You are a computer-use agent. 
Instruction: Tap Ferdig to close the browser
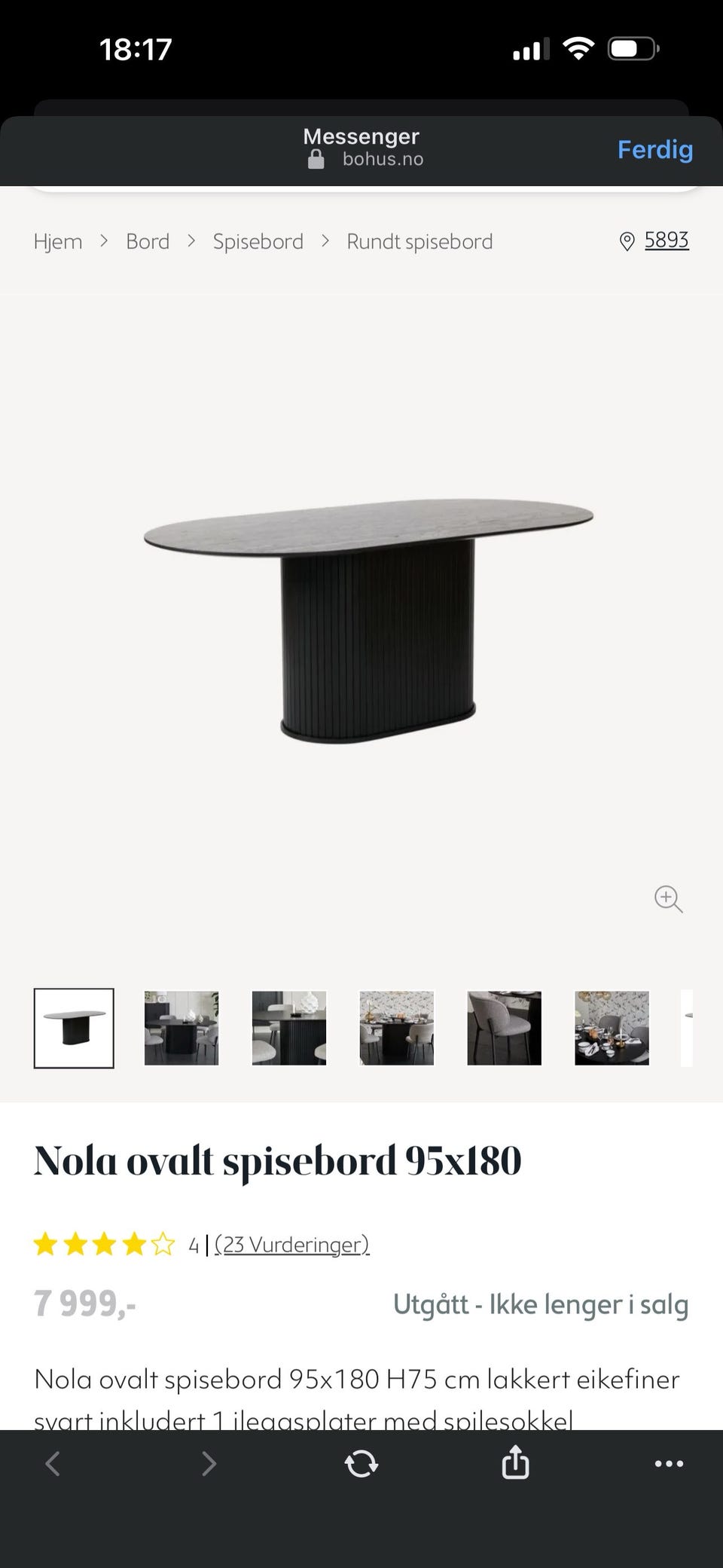tap(654, 149)
